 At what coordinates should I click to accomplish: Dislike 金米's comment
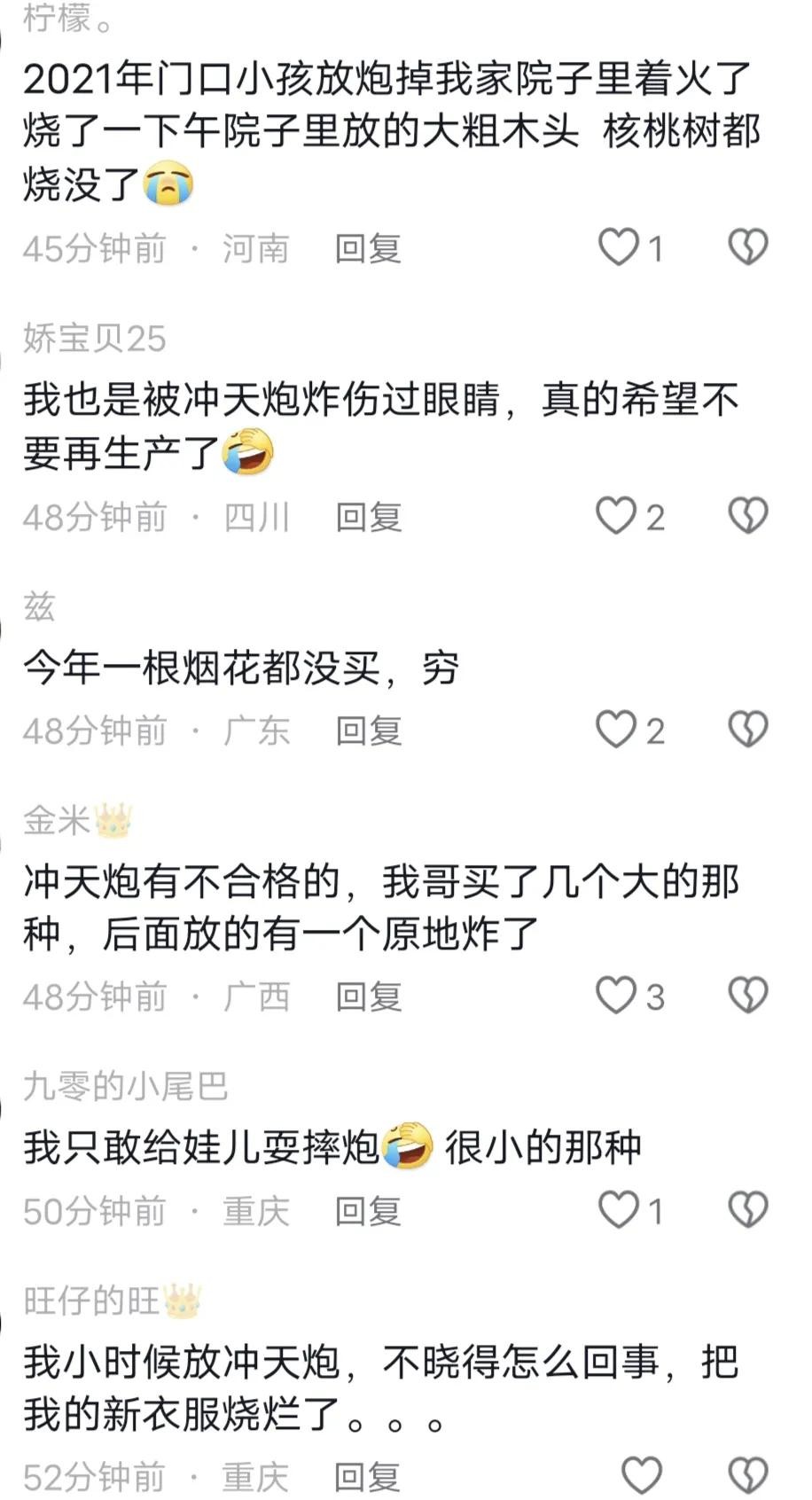[747, 996]
